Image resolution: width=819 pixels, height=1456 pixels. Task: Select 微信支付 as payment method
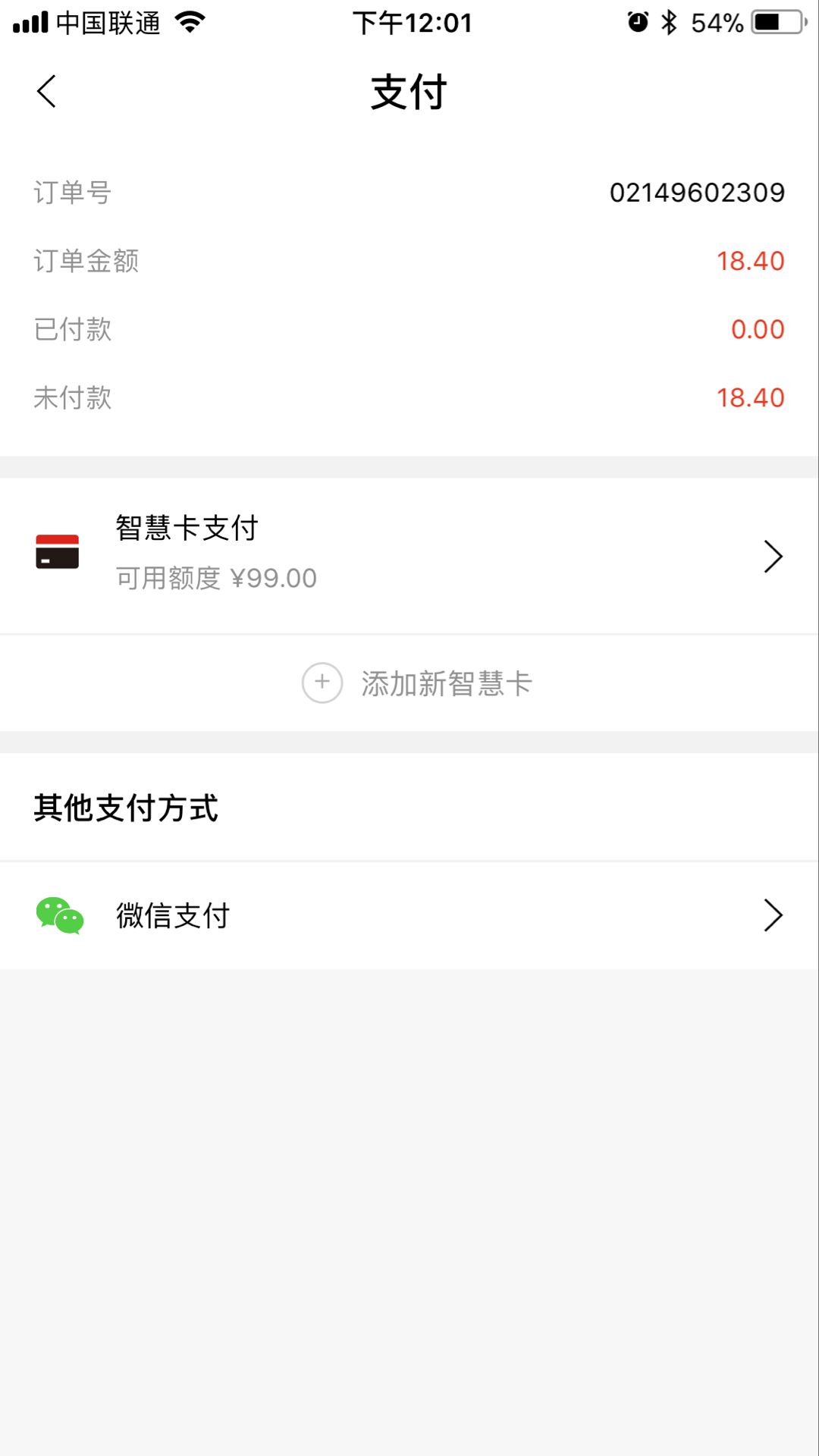point(173,915)
